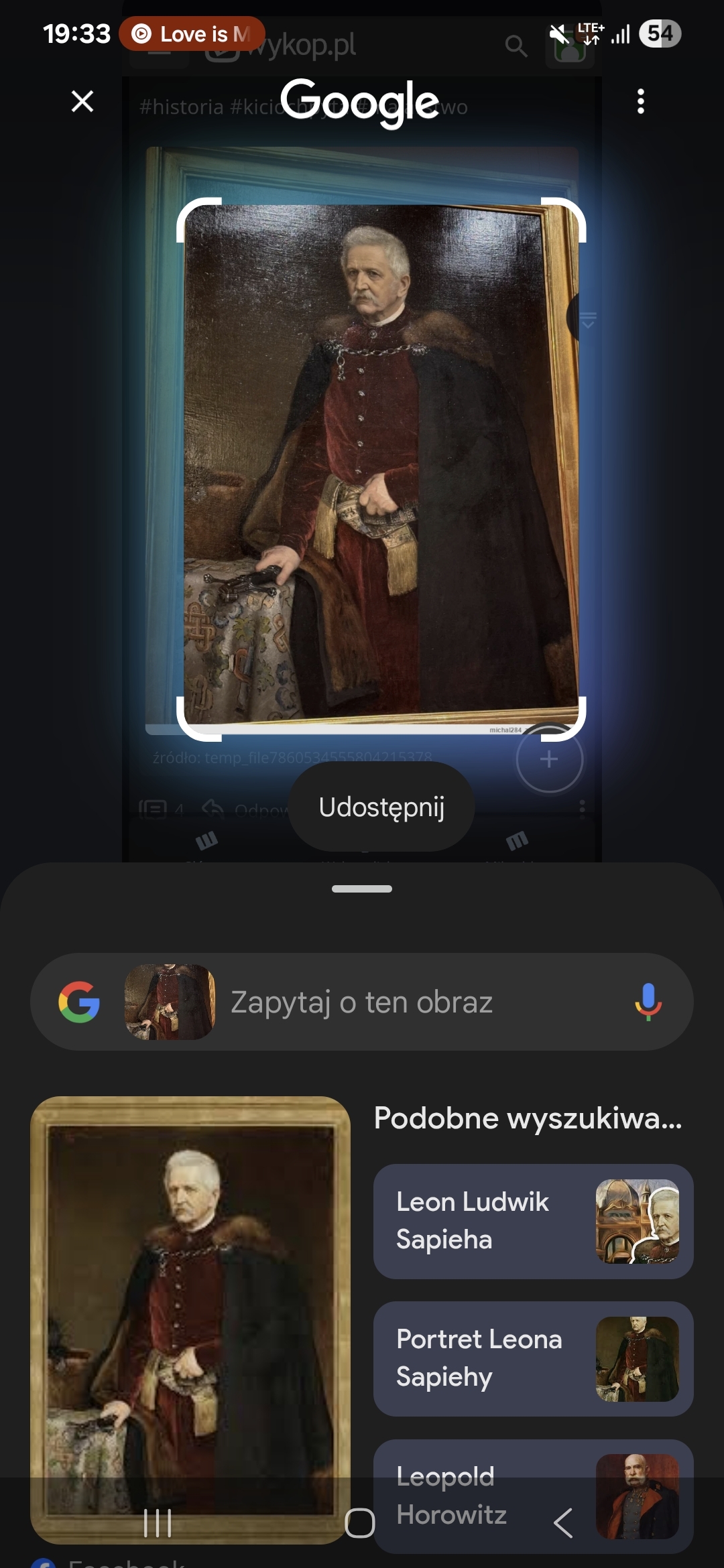Open the Leon Ludwik Sapieha suggestion
Image resolution: width=724 pixels, height=1568 pixels.
pyautogui.click(x=533, y=1221)
